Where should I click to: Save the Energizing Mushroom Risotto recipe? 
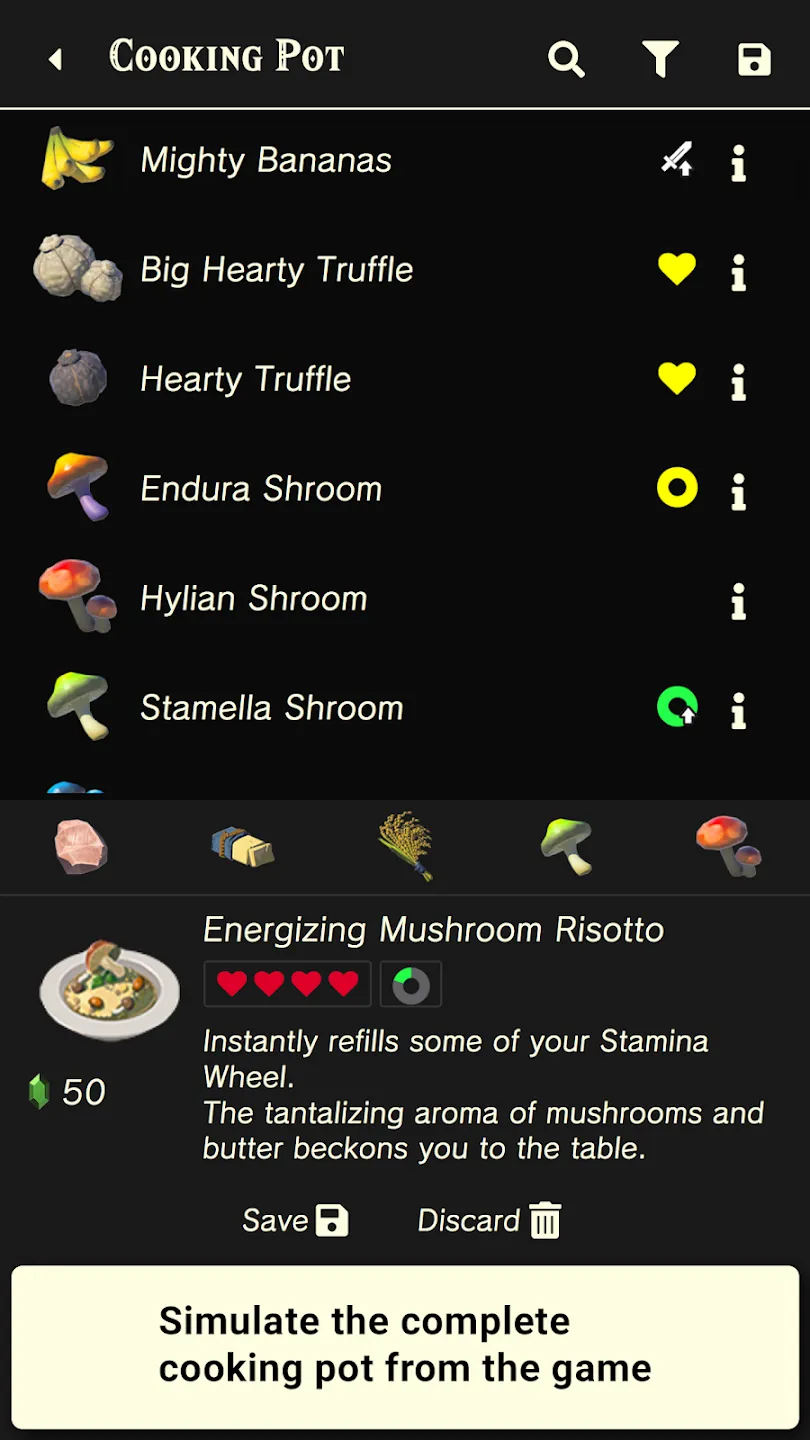click(295, 1221)
